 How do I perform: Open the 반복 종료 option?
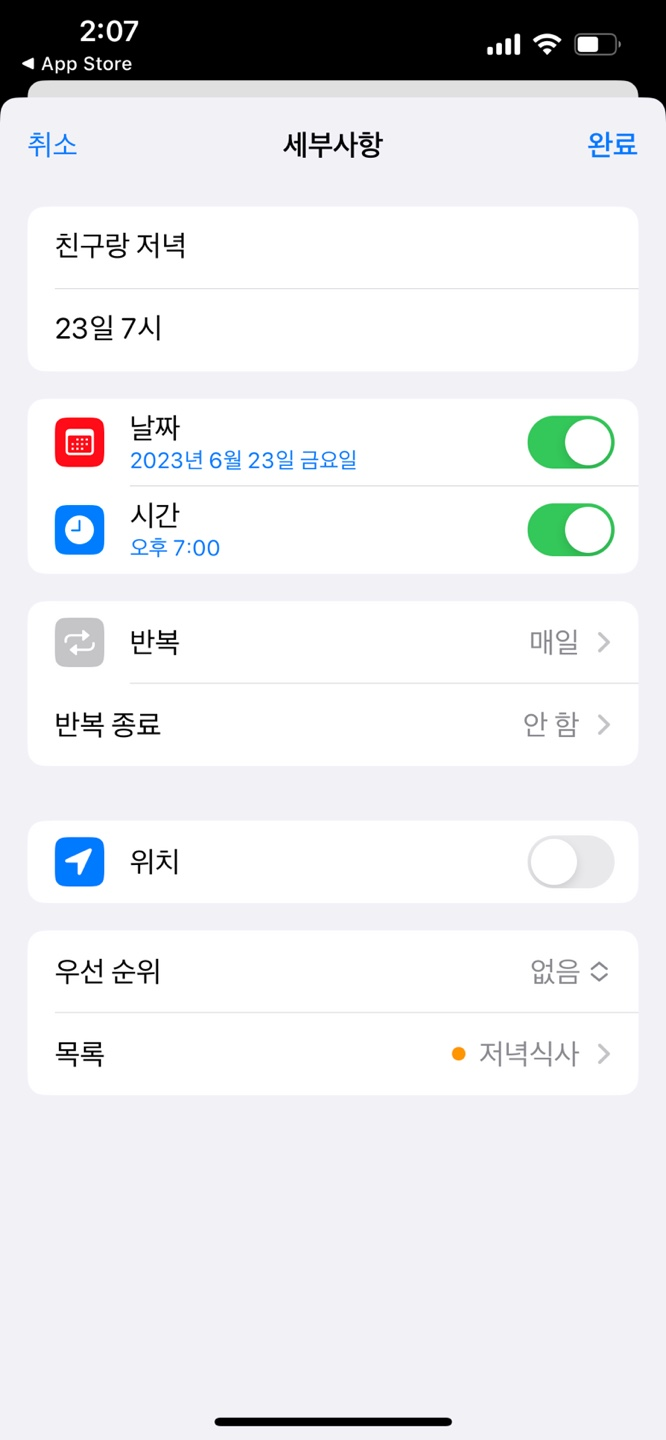coord(333,725)
